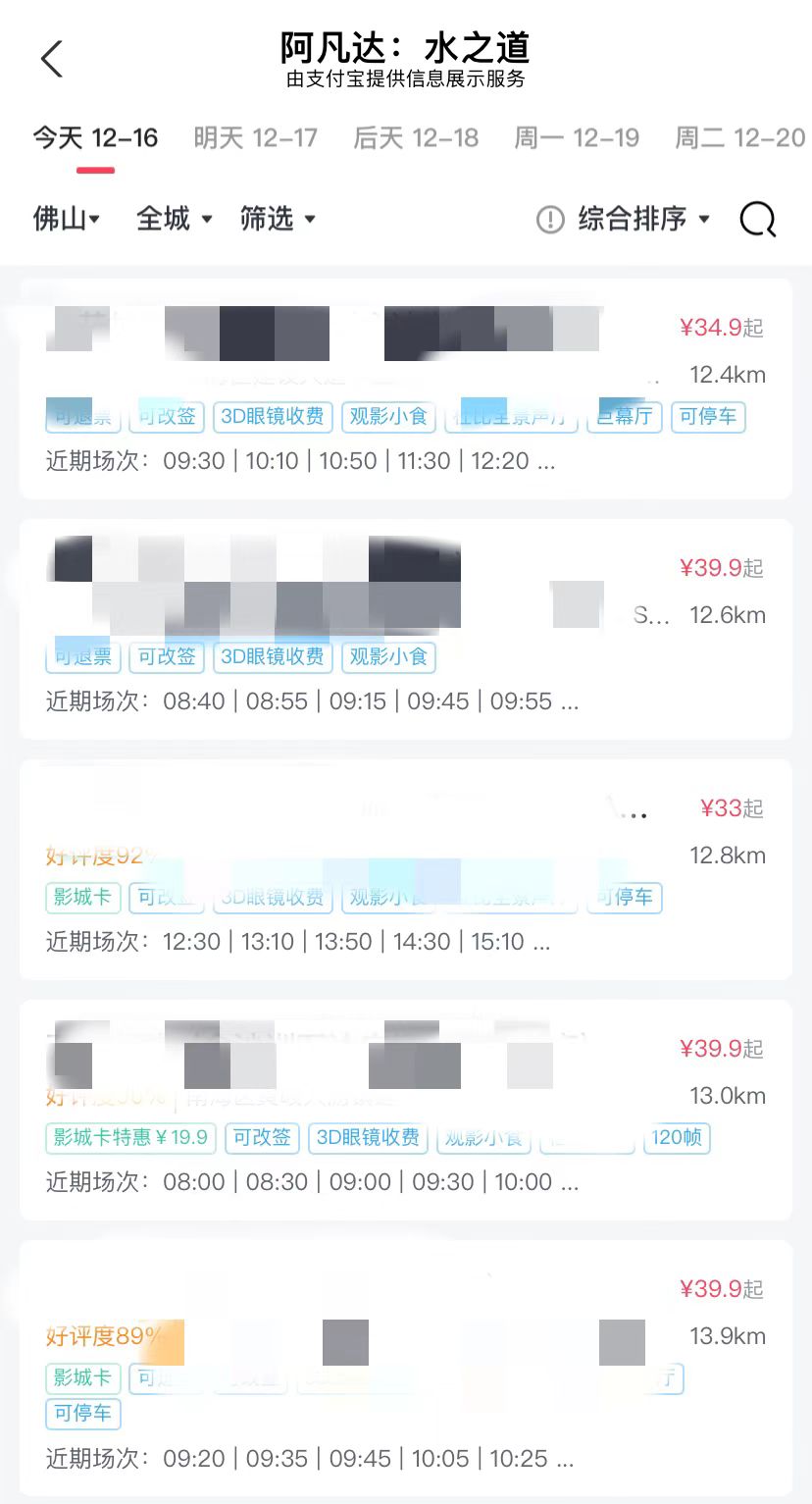Open the cinema card priced ¥34.9起
Screen dimensions: 812x1504
406,389
